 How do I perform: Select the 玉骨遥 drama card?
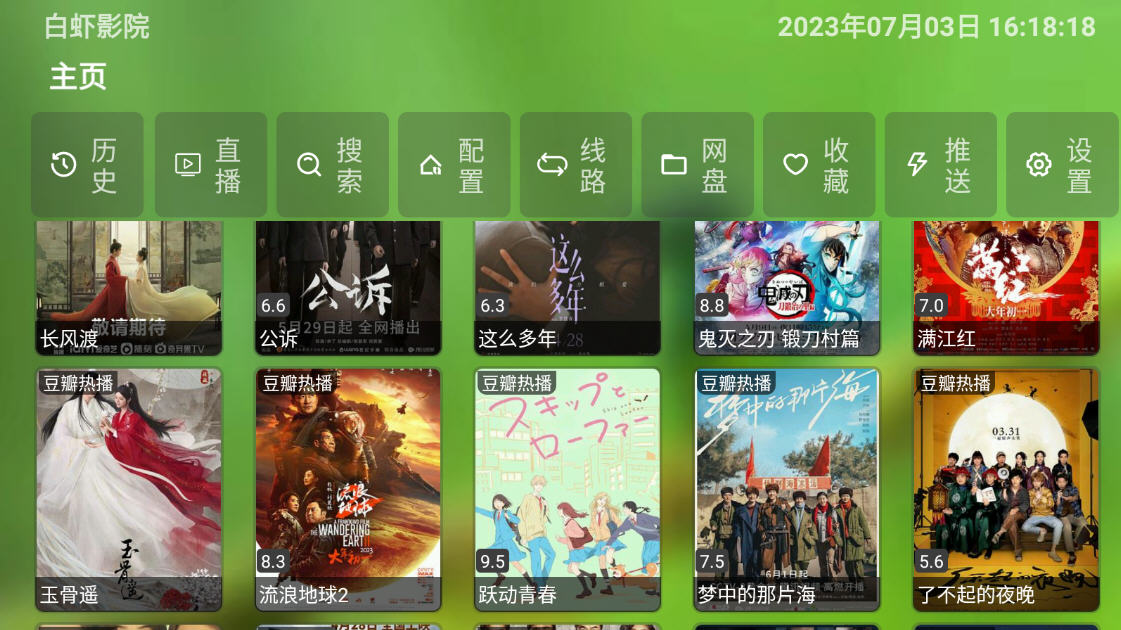pyautogui.click(x=129, y=490)
